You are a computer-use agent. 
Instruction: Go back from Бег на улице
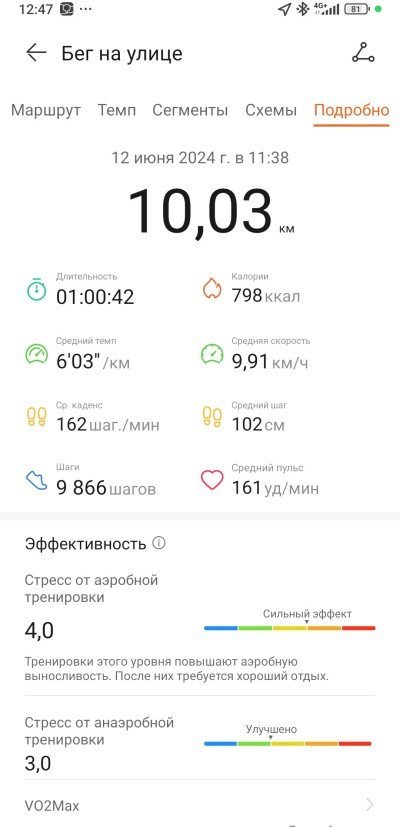point(36,53)
